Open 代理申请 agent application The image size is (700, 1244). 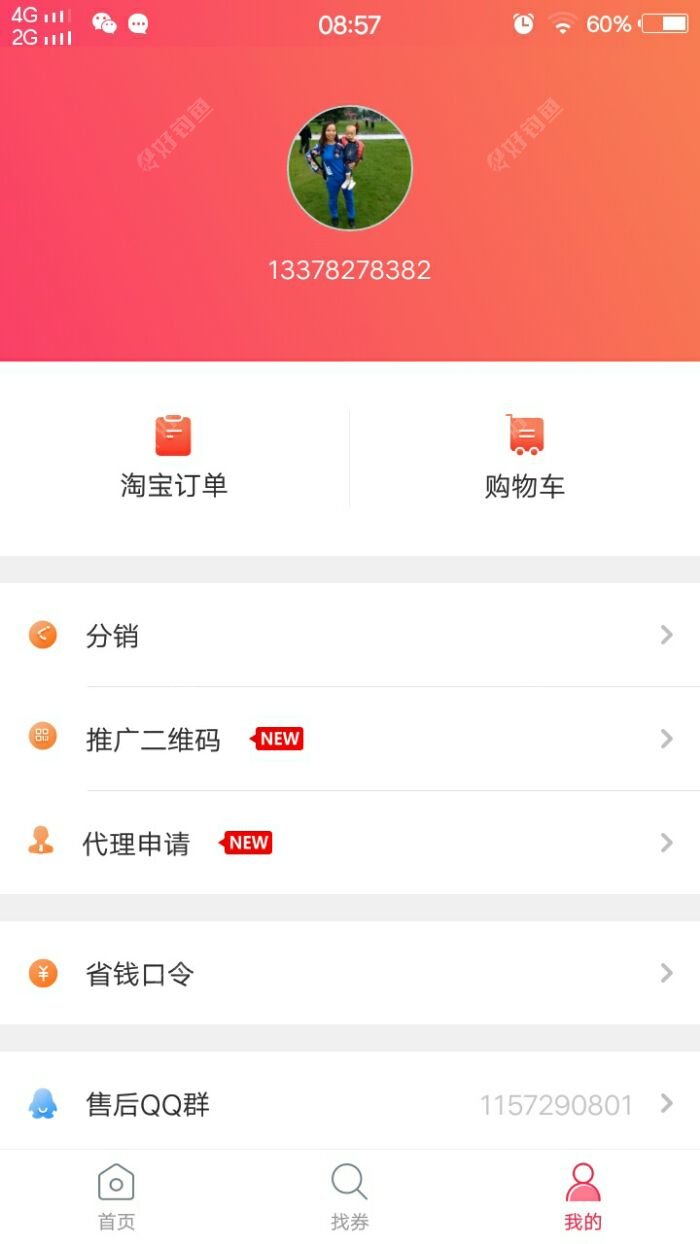pyautogui.click(x=350, y=843)
